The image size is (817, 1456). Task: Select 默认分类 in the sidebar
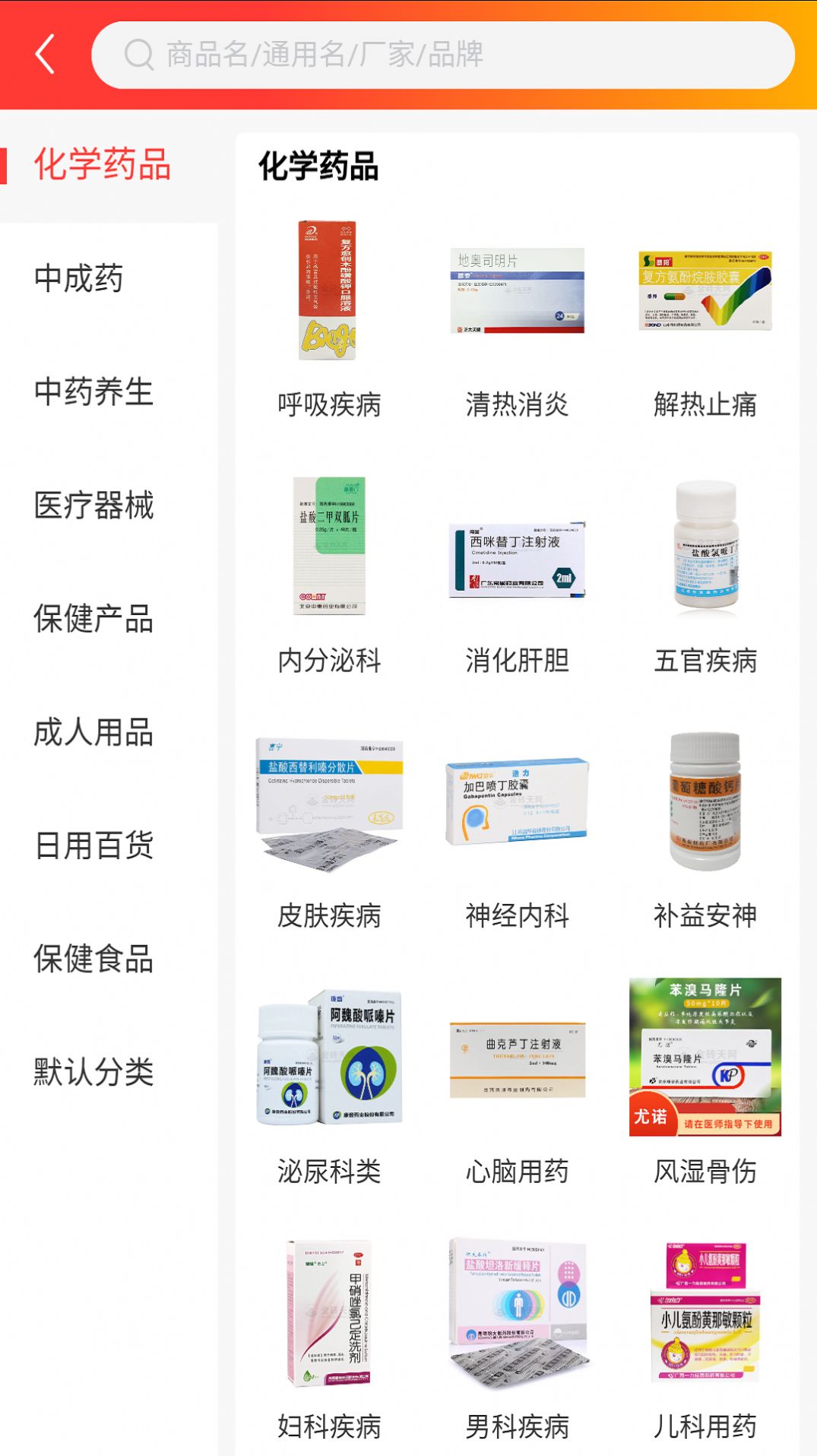[x=91, y=1072]
